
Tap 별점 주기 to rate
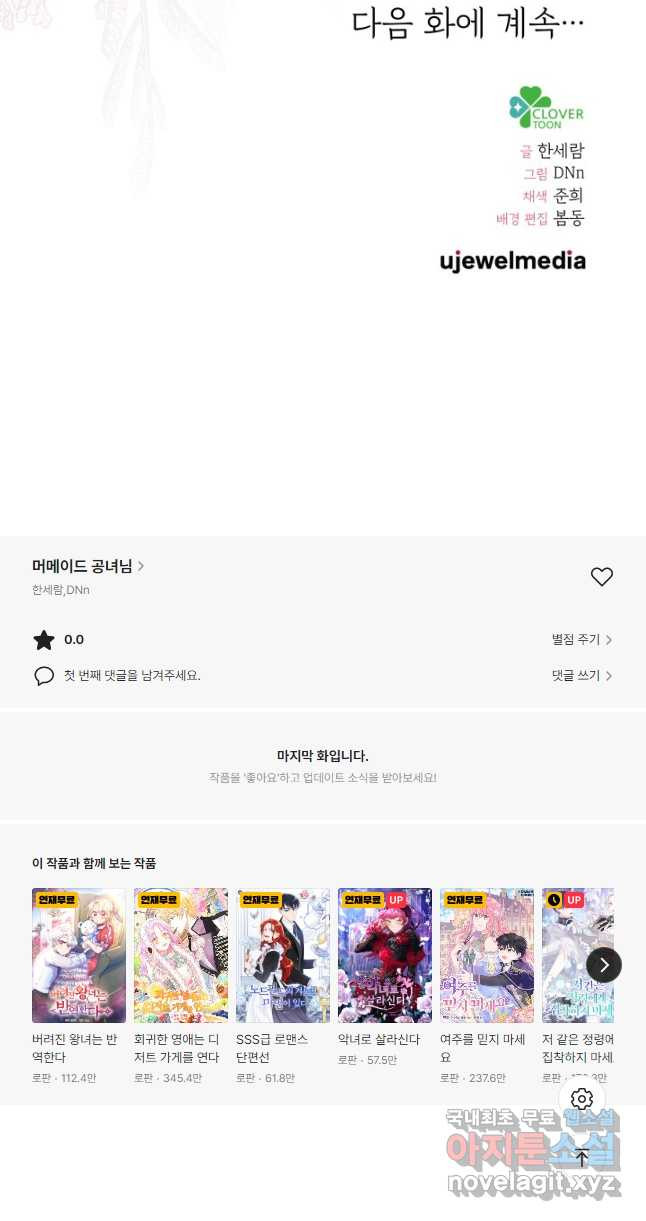[581, 640]
